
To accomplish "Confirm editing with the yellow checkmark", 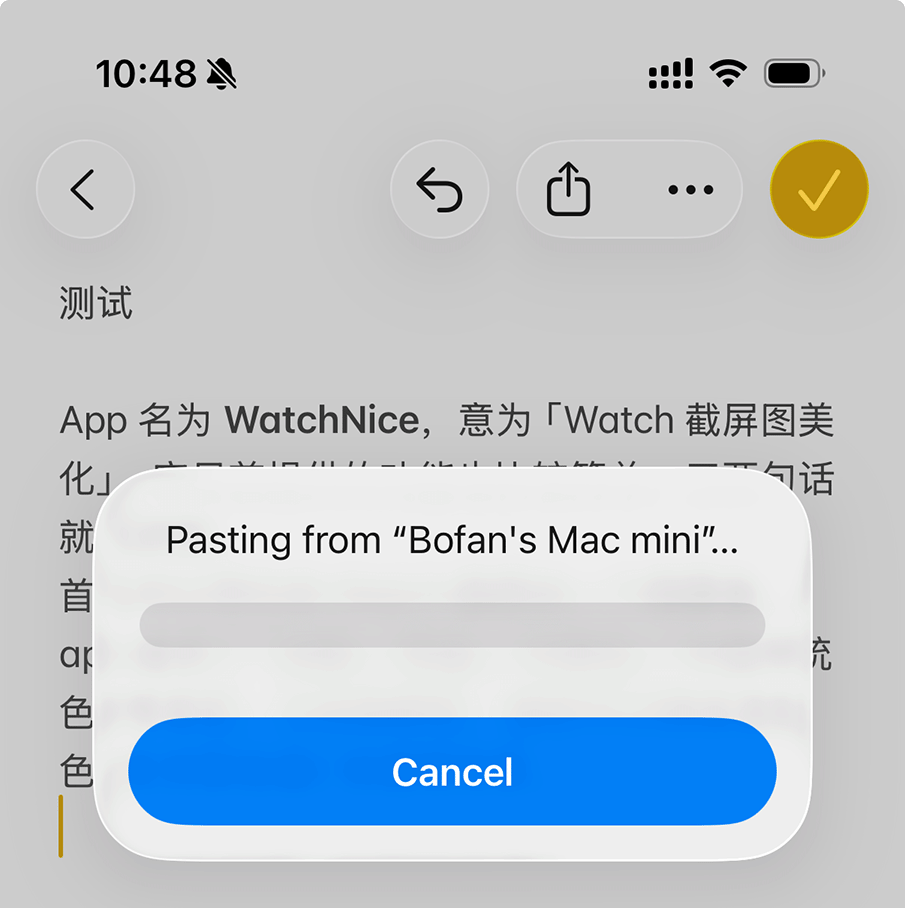I will (819, 189).
